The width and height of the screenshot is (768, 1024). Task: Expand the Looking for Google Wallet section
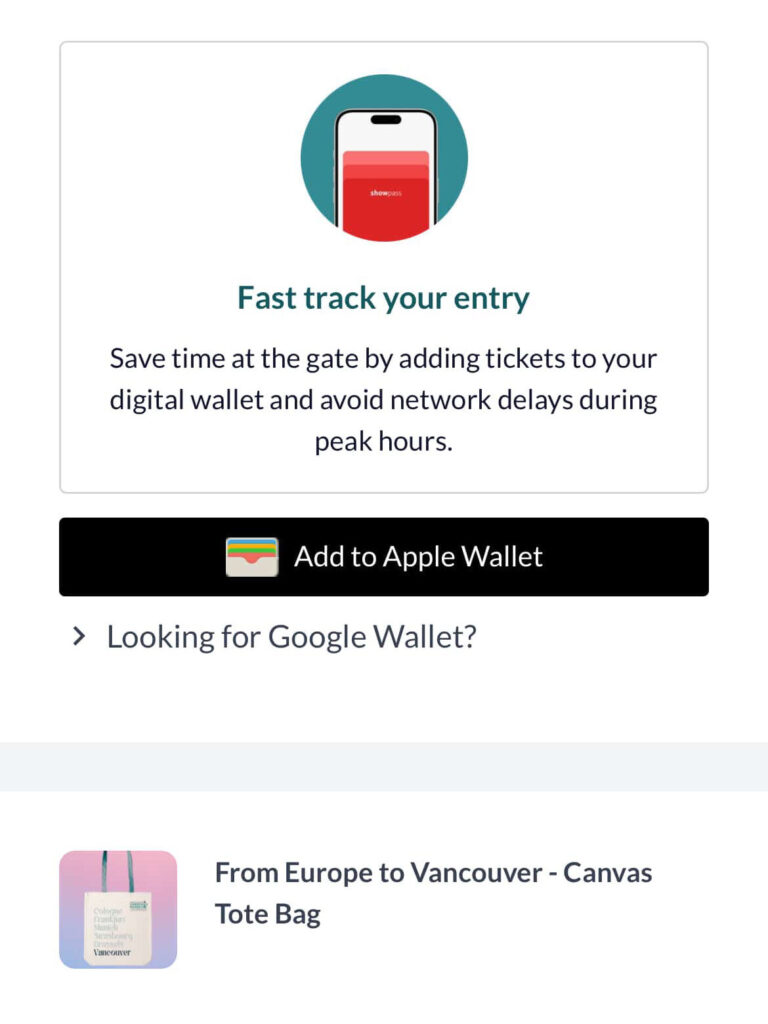tap(290, 637)
